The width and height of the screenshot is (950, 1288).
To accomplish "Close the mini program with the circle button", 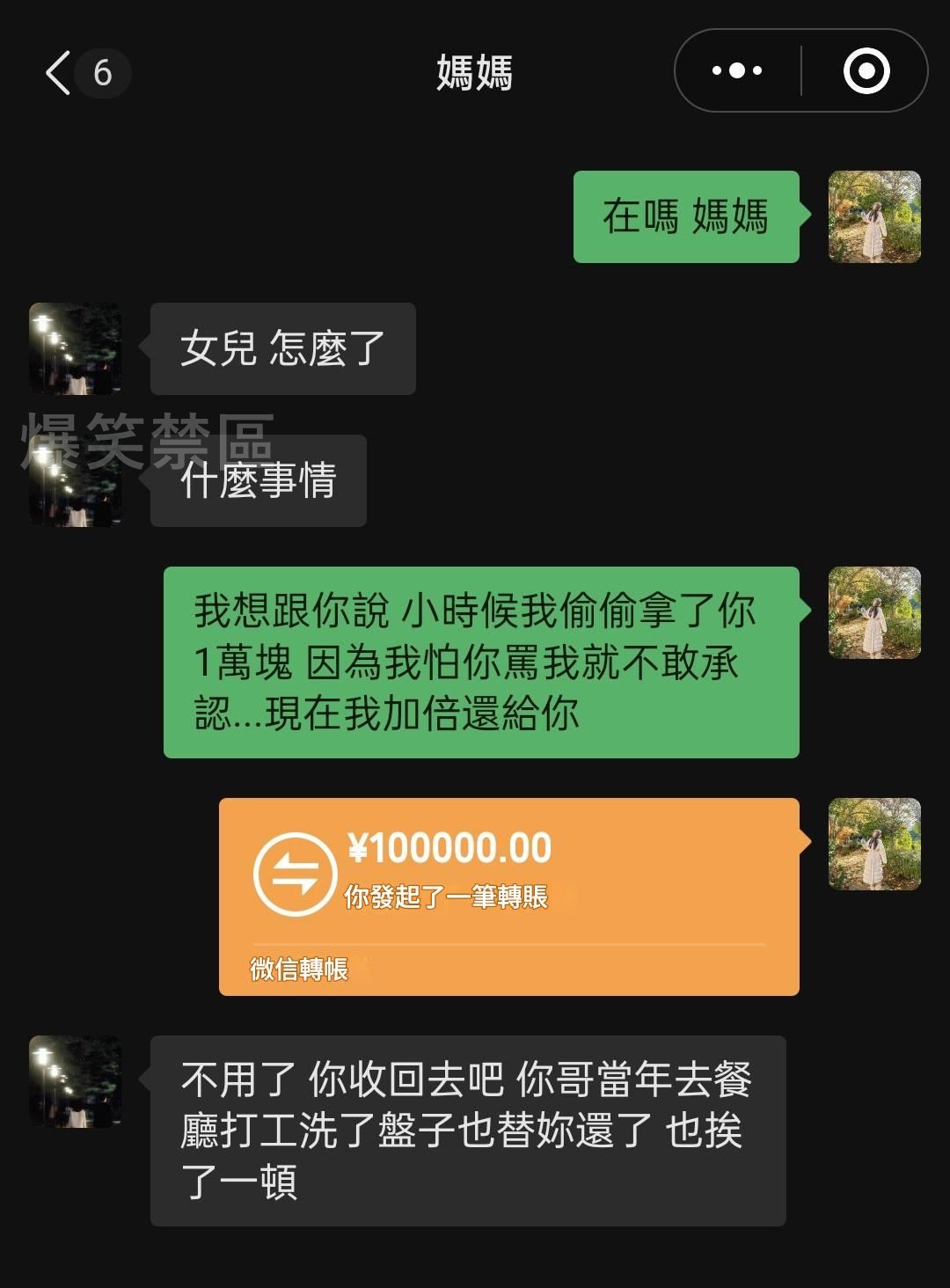I will pyautogui.click(x=866, y=70).
